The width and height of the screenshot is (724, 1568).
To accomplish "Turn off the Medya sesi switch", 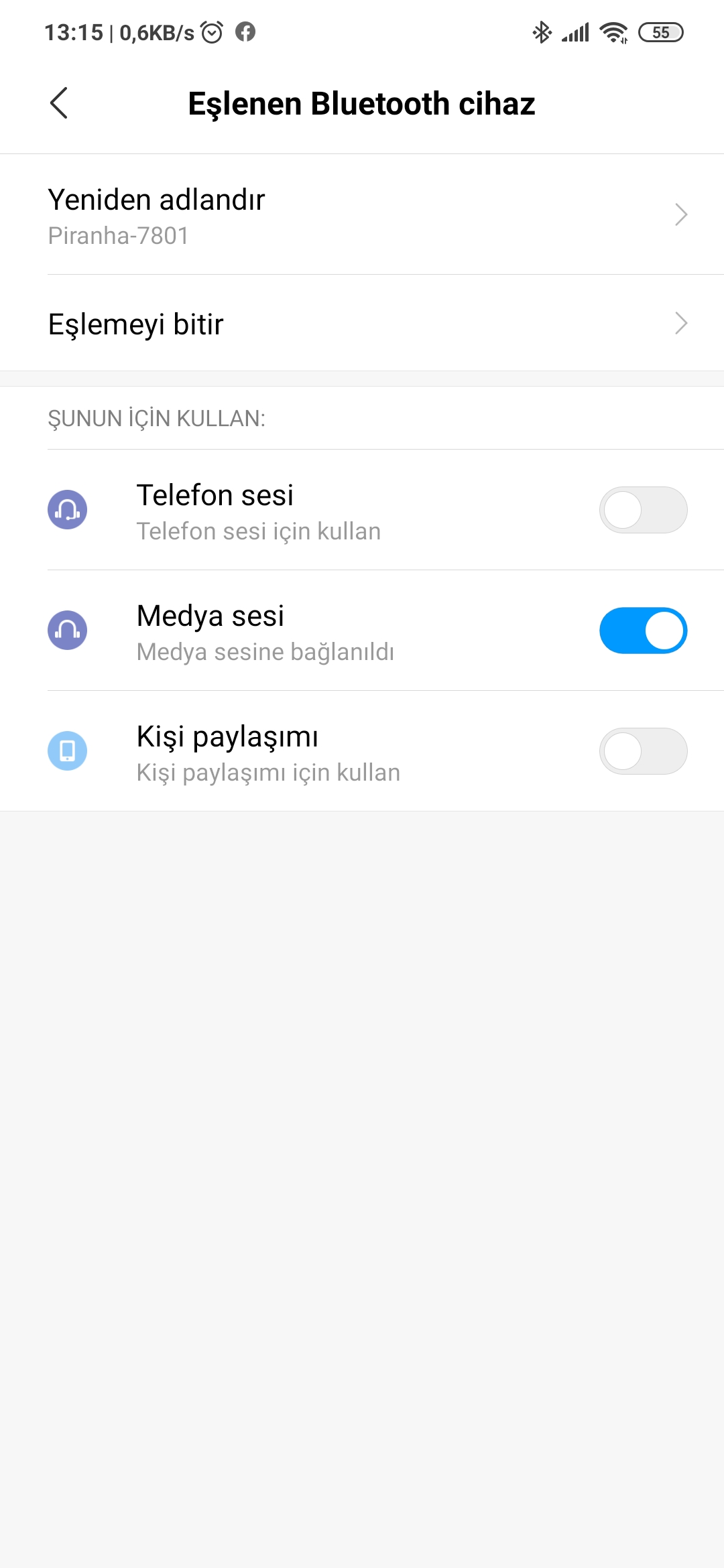I will tap(643, 631).
